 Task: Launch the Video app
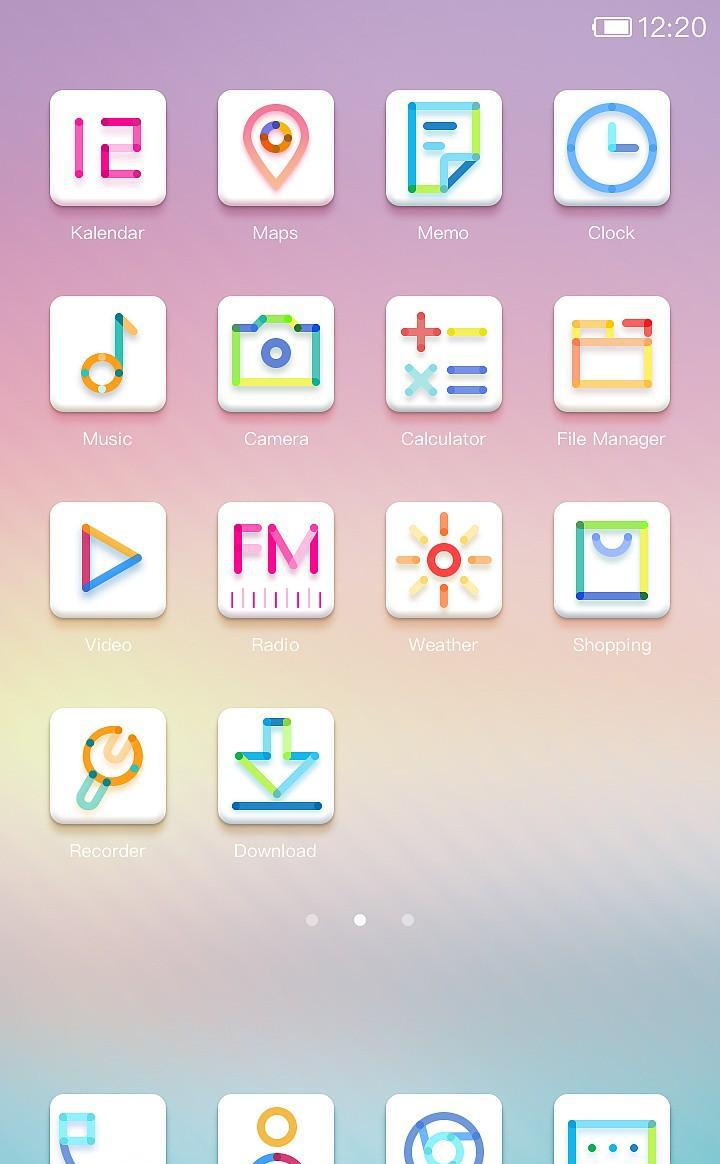[x=108, y=560]
